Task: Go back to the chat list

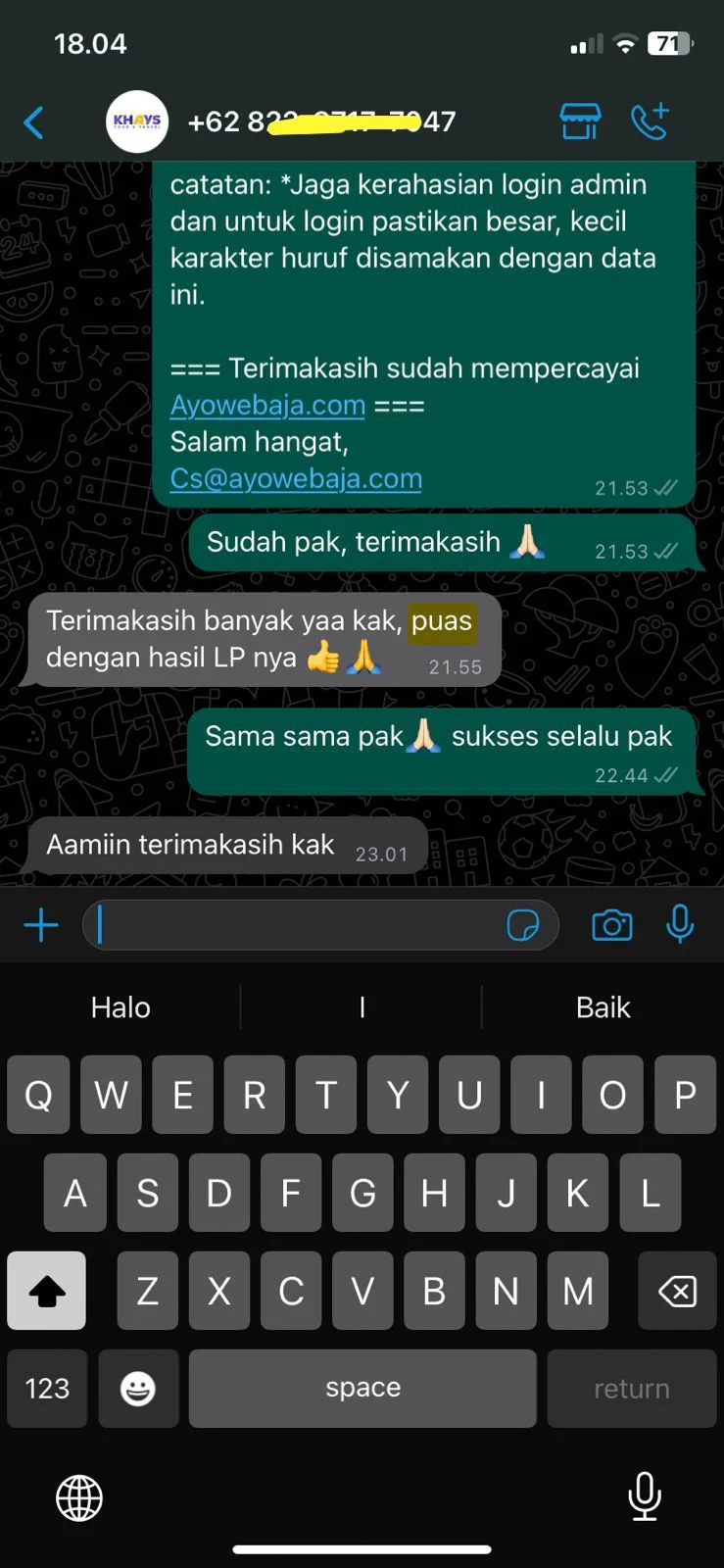Action: [x=33, y=122]
